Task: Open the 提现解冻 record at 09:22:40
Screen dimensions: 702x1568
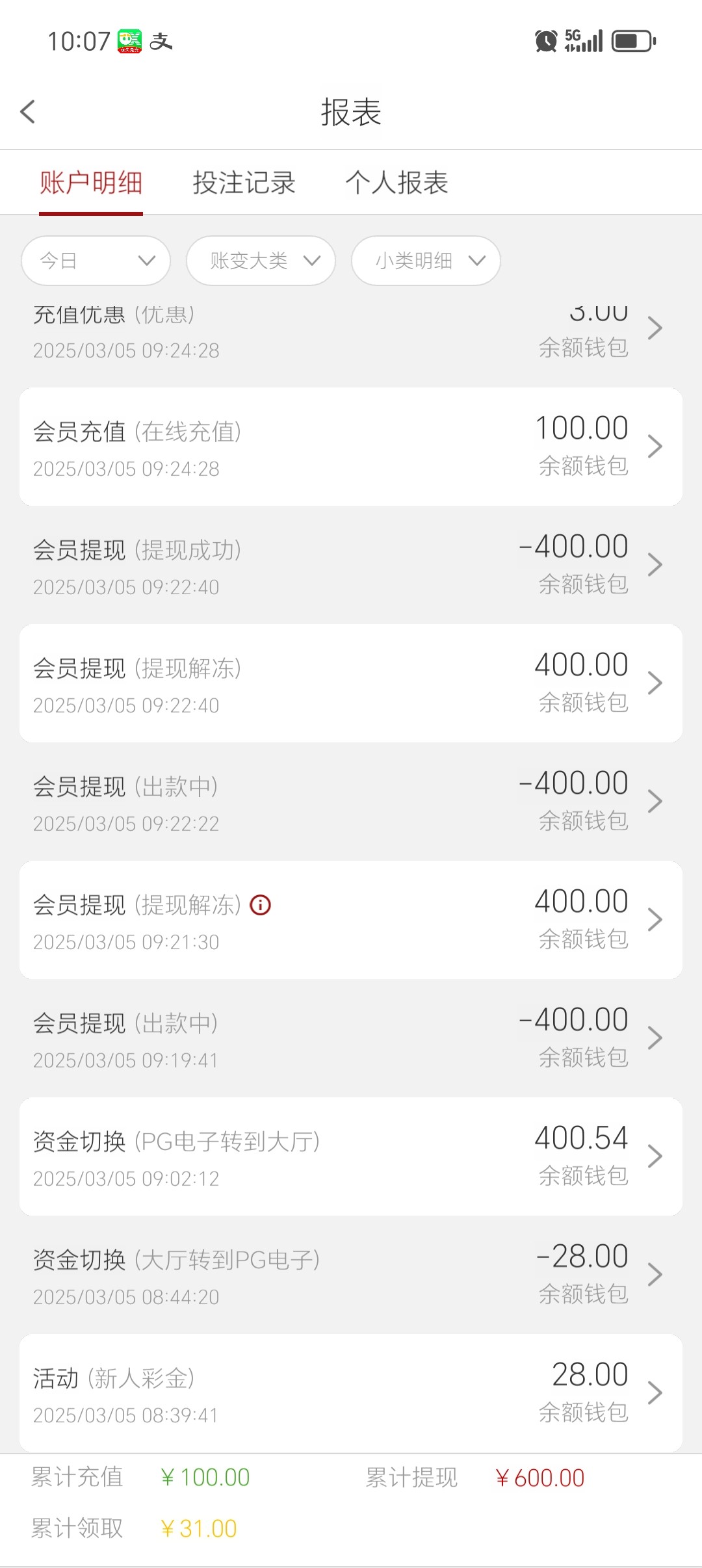Action: pos(351,683)
